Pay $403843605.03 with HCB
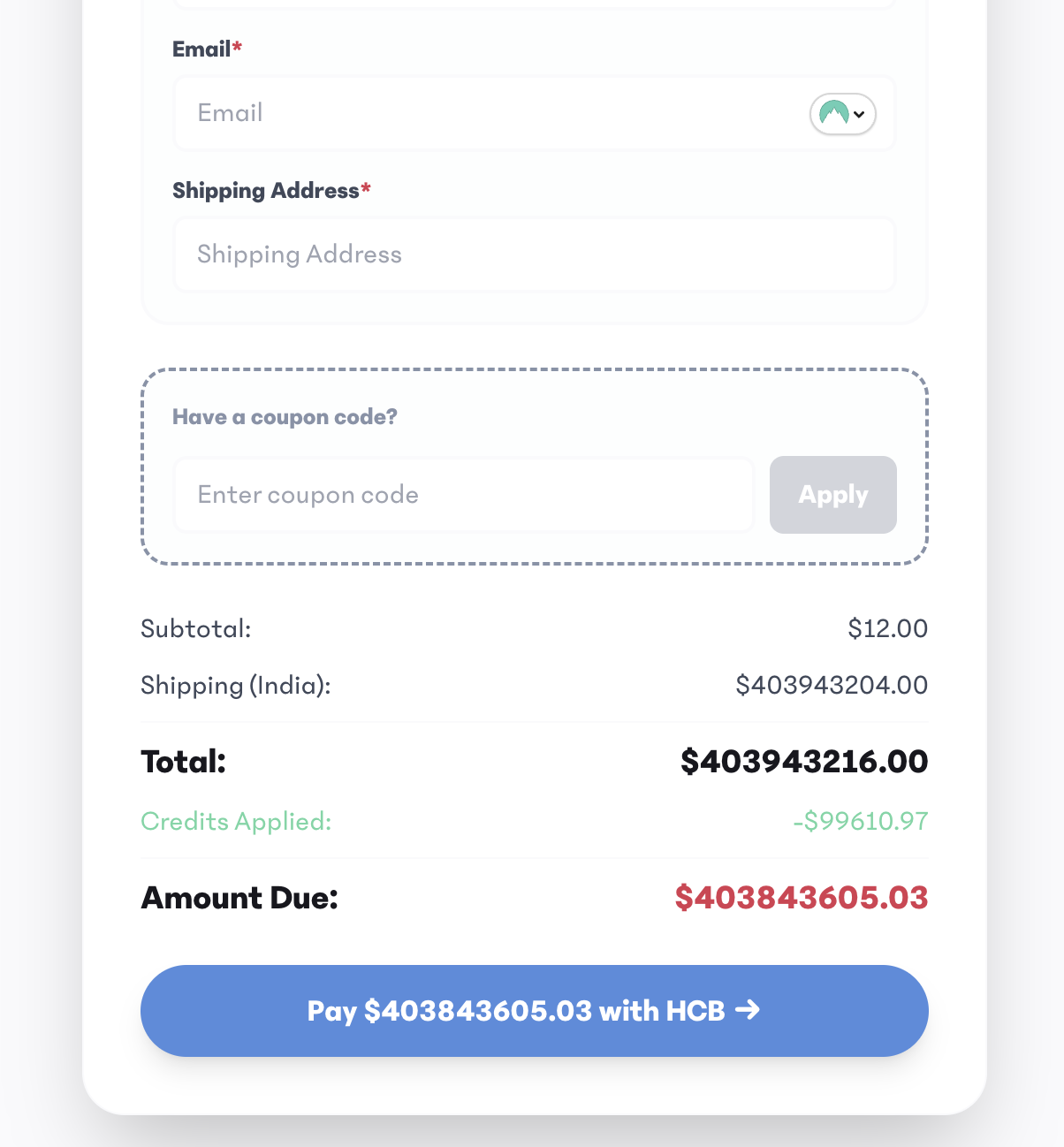The width and height of the screenshot is (1064, 1147). [x=534, y=1011]
